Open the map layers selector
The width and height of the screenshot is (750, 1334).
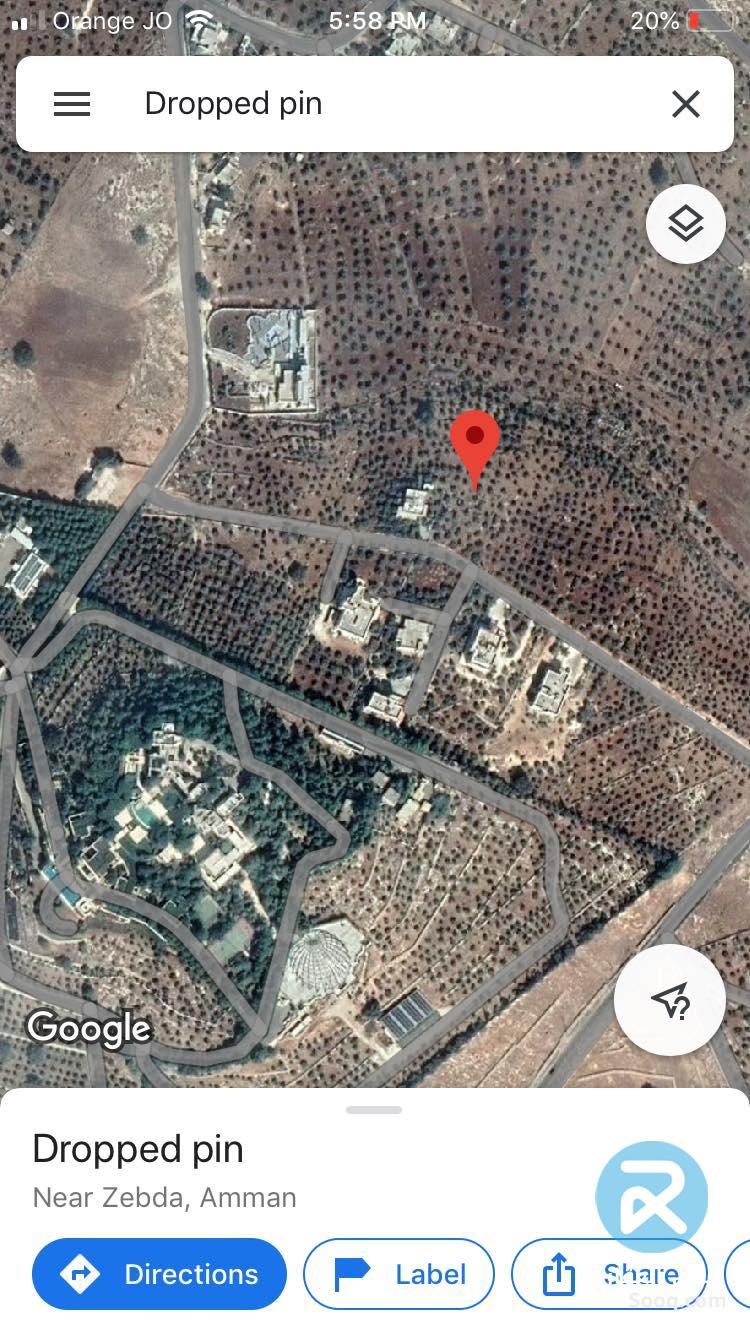point(685,224)
